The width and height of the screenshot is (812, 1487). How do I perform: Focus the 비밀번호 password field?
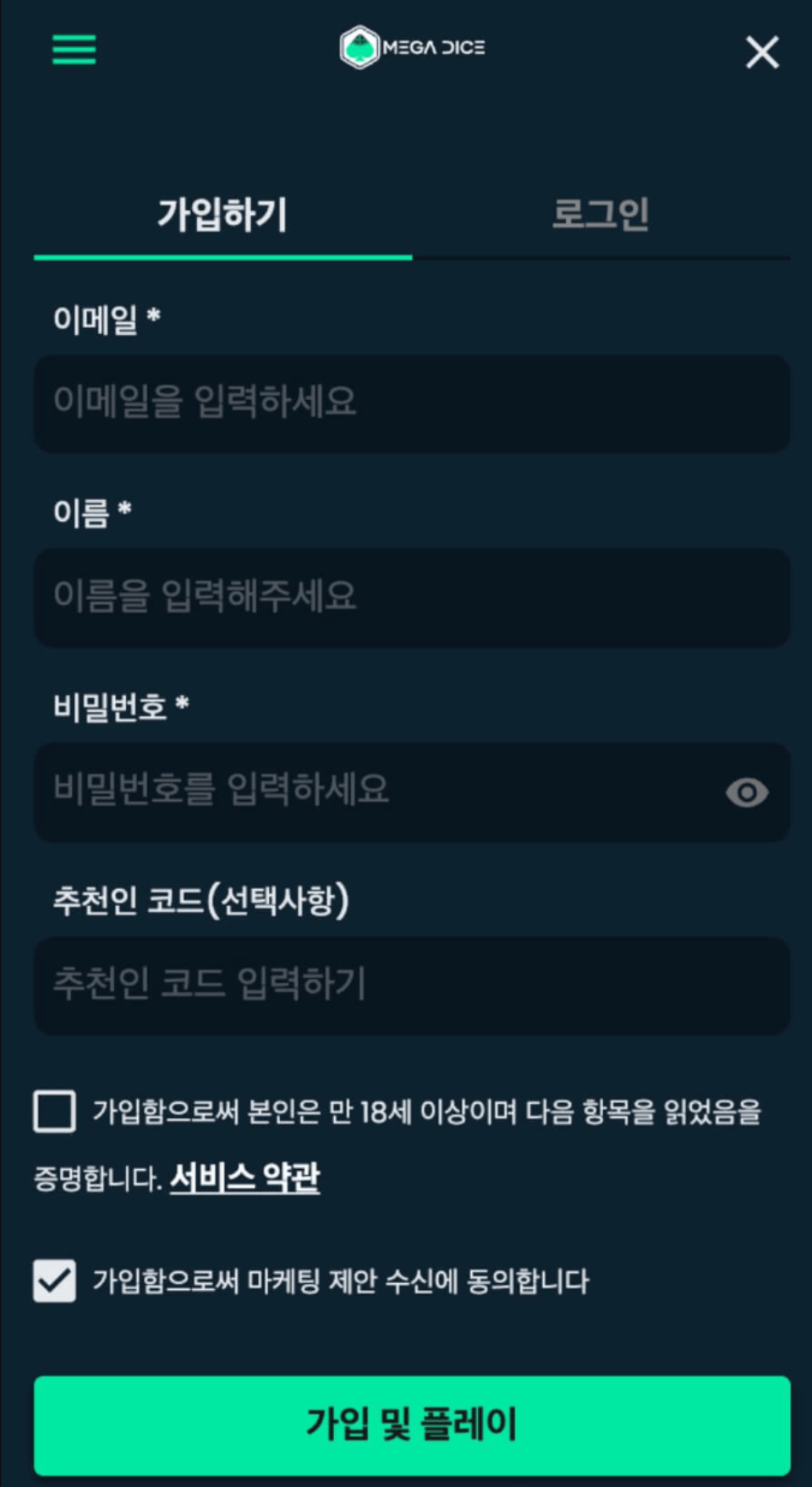click(381, 793)
